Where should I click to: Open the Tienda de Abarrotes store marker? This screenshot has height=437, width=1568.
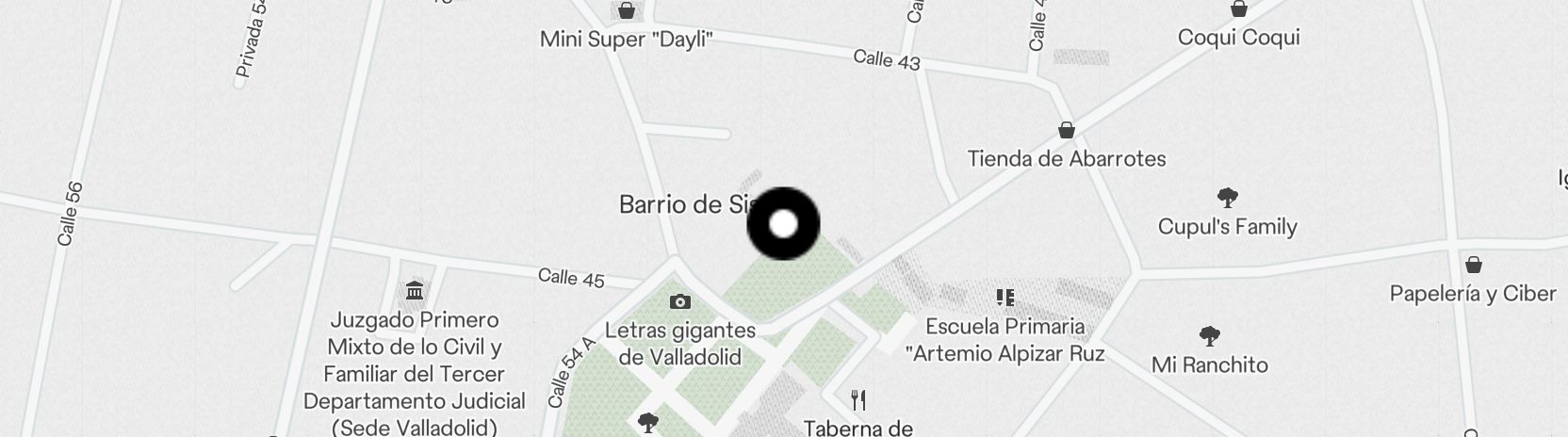pyautogui.click(x=1067, y=130)
